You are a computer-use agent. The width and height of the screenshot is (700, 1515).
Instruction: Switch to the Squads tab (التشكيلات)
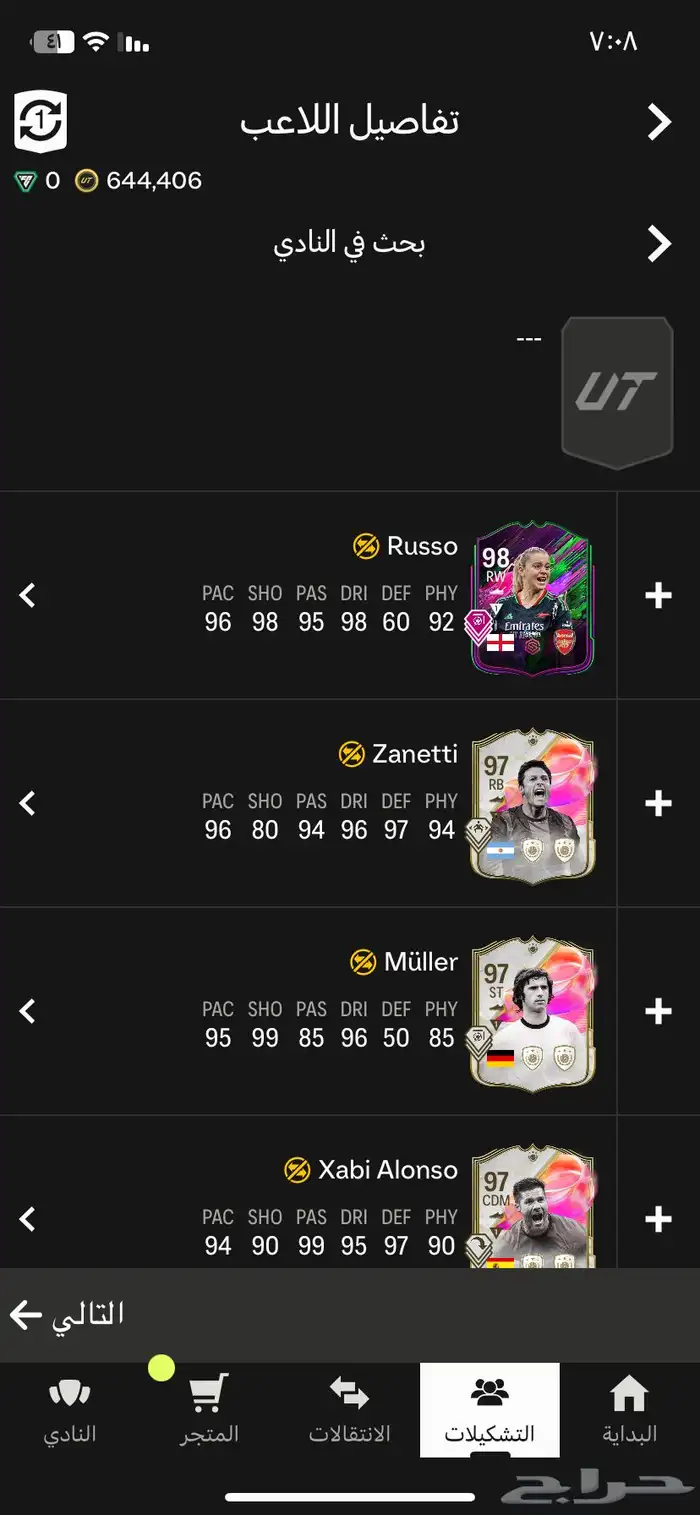489,1410
